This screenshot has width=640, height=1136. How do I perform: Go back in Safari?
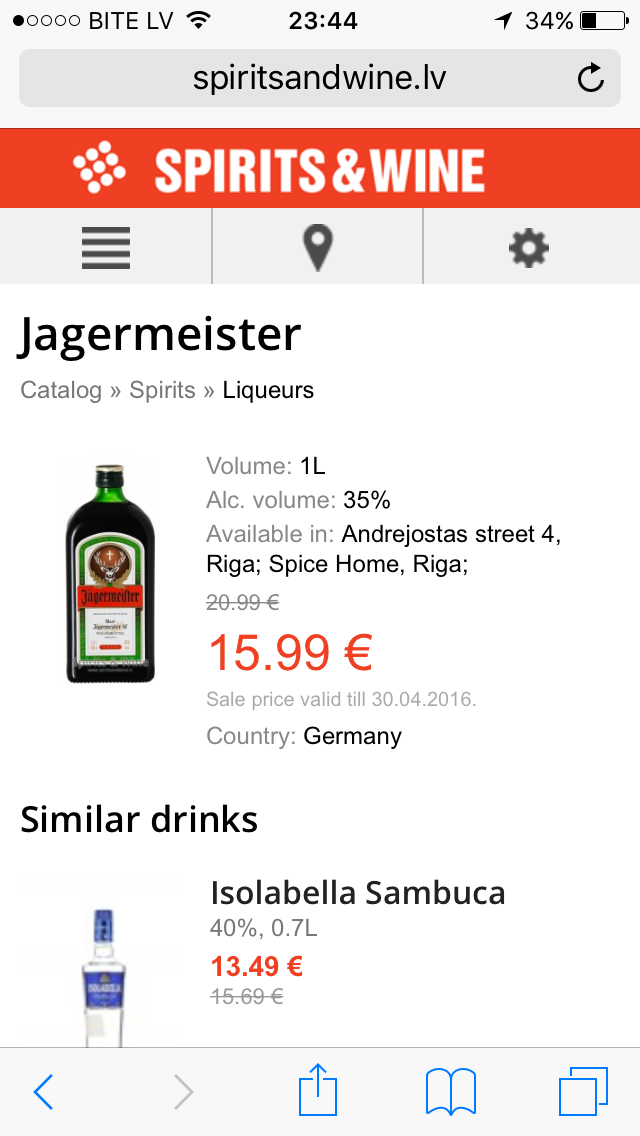pos(43,1091)
